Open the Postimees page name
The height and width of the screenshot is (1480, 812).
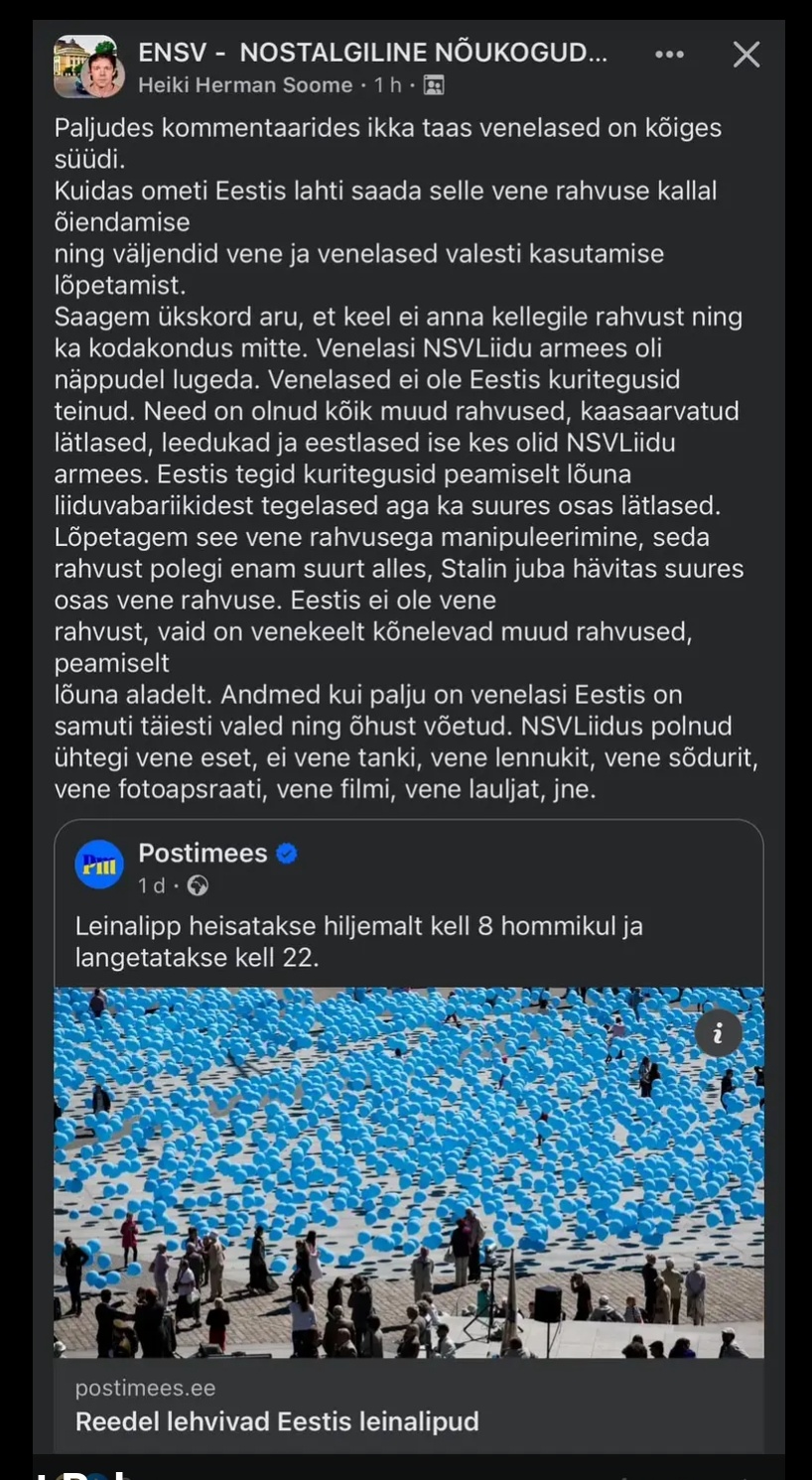(x=203, y=853)
